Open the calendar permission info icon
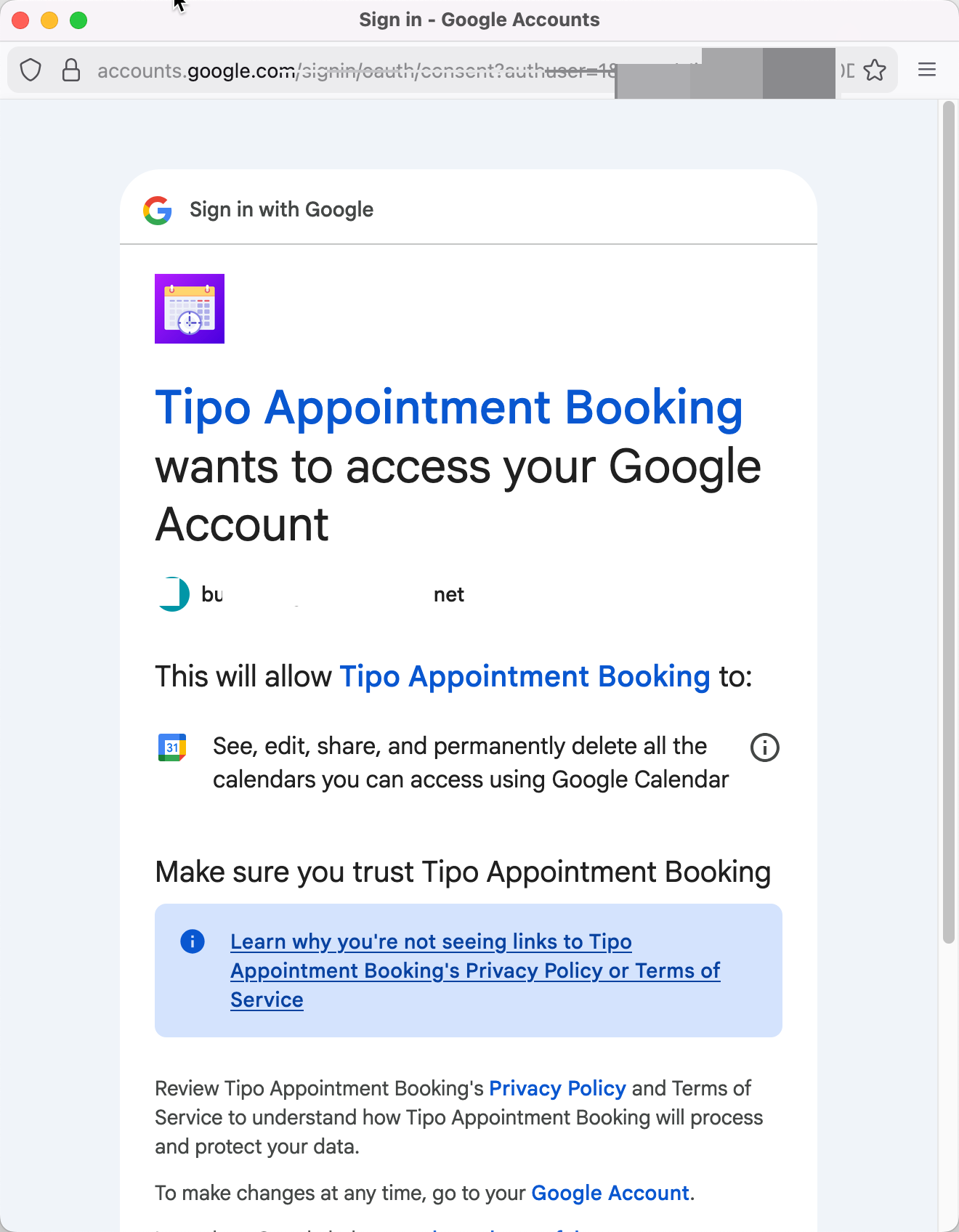This screenshot has height=1232, width=959. pos(764,747)
